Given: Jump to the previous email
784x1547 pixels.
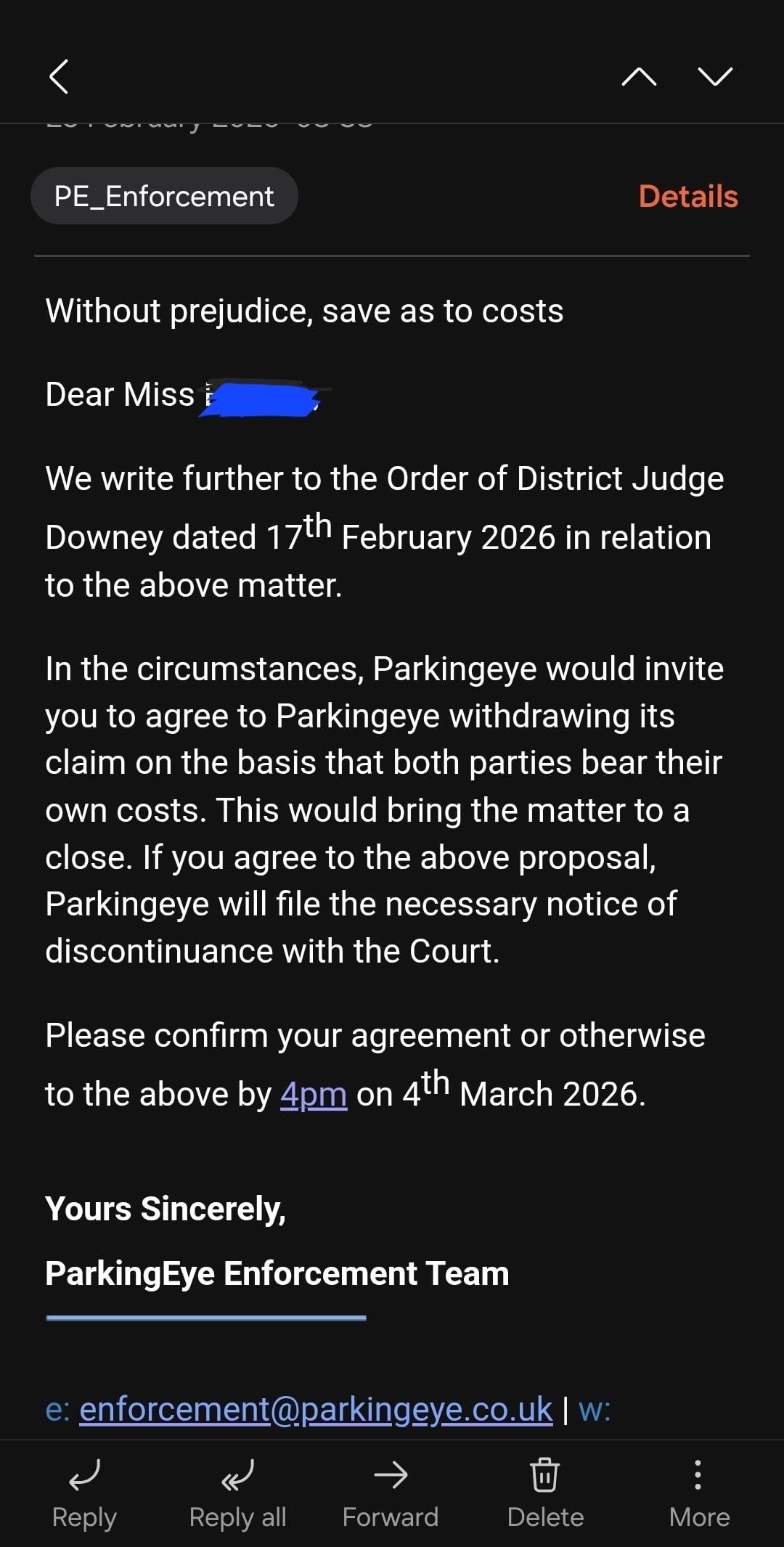Looking at the screenshot, I should click(x=639, y=76).
